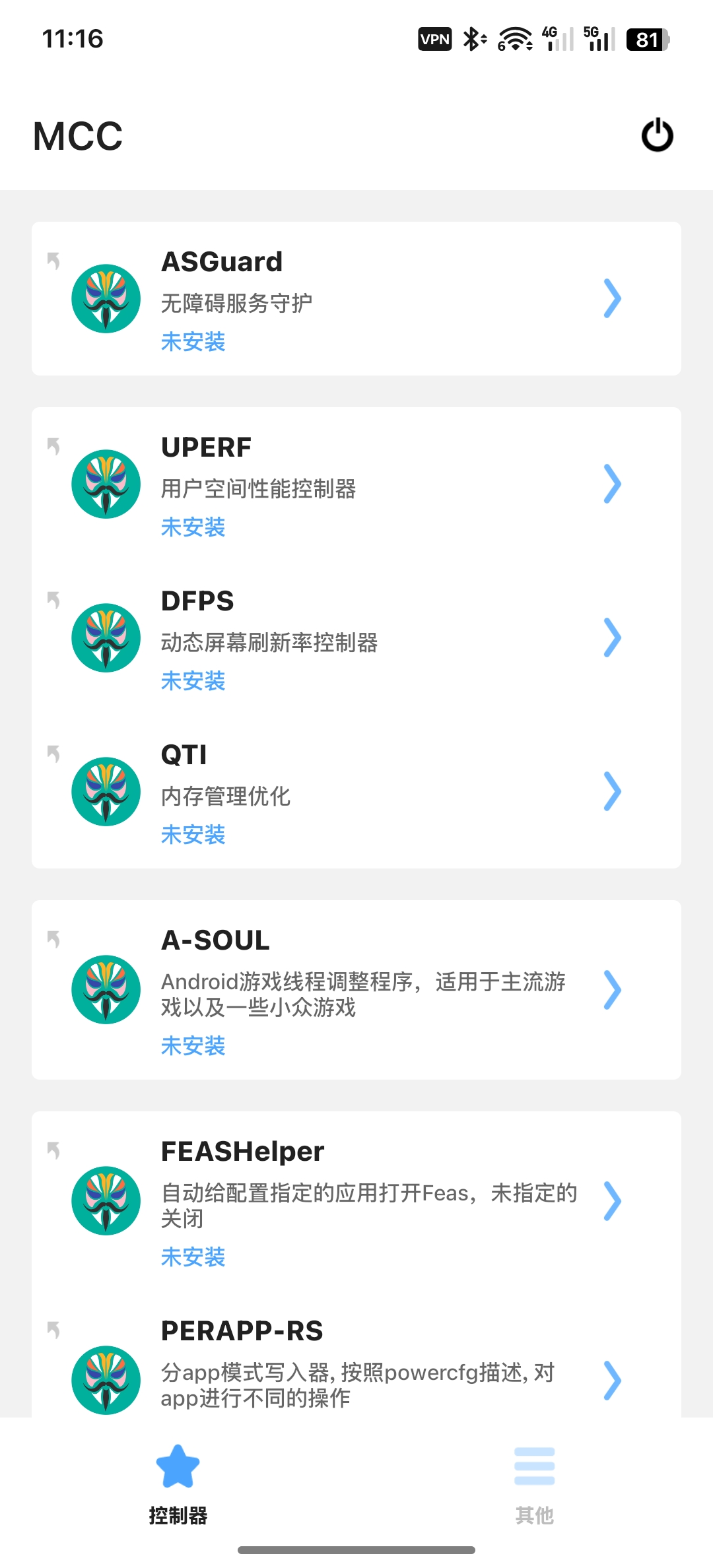Open the A-SOUL game thread module
Viewport: 713px width, 1568px height.
(356, 990)
